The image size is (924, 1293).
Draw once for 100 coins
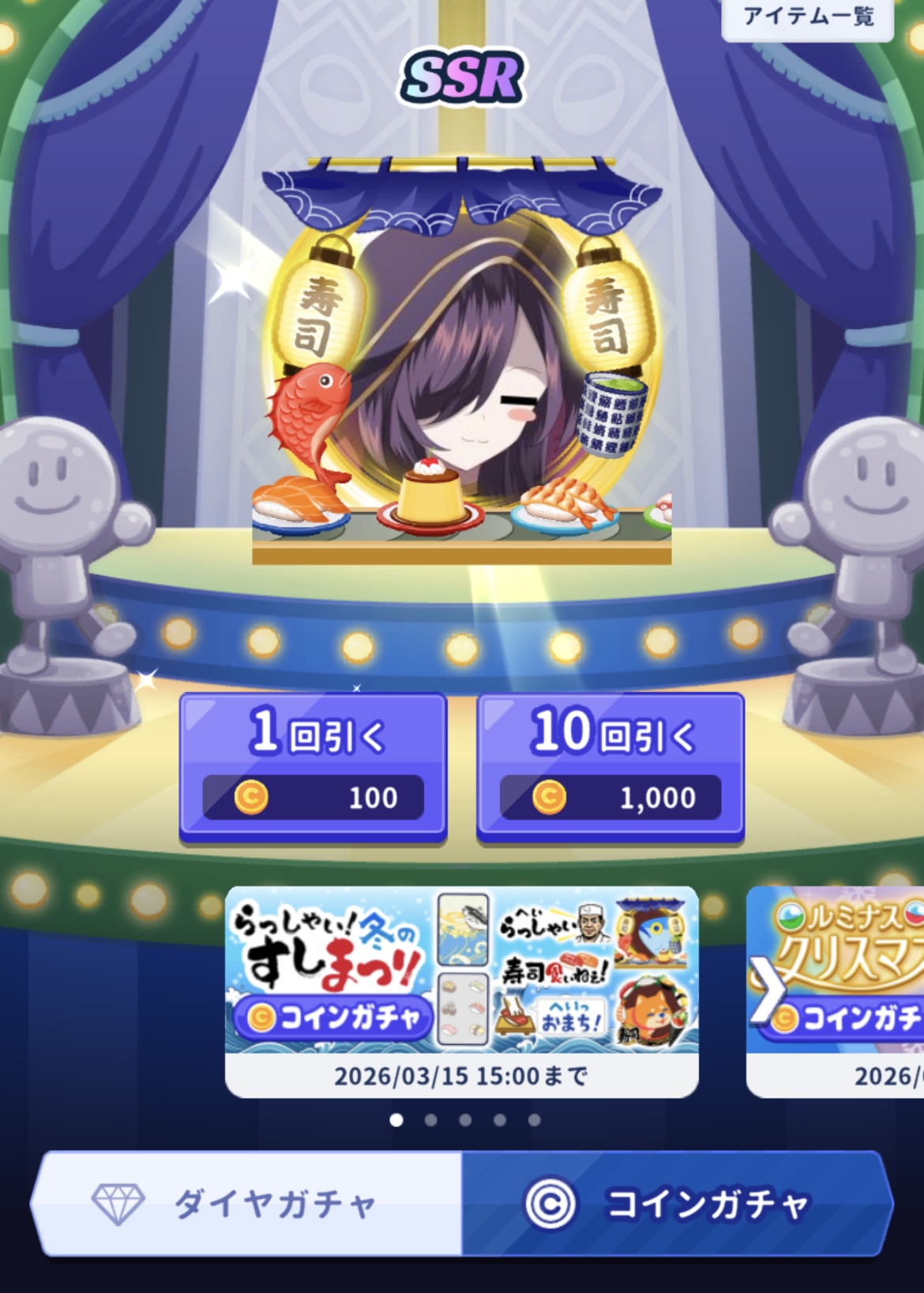[314, 765]
